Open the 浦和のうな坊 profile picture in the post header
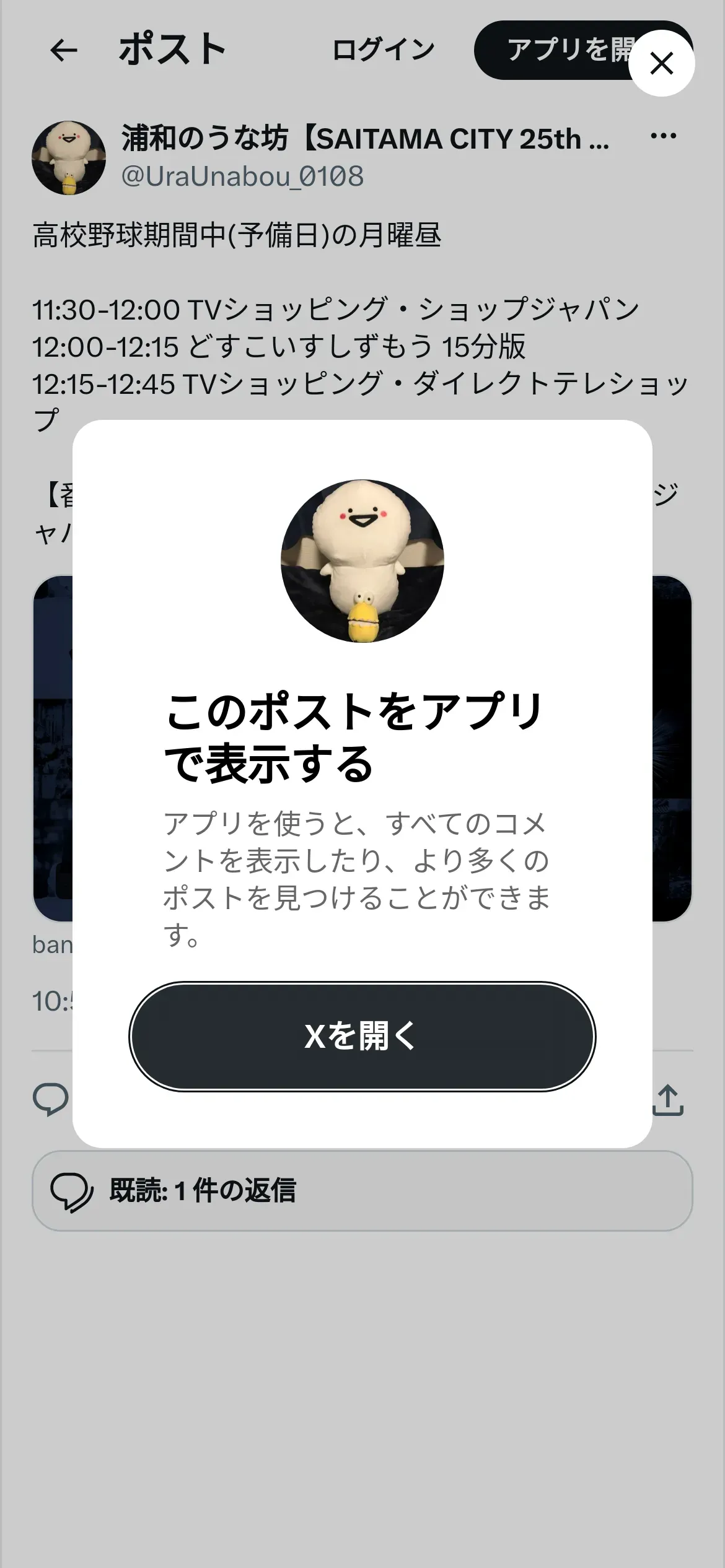 (x=69, y=158)
